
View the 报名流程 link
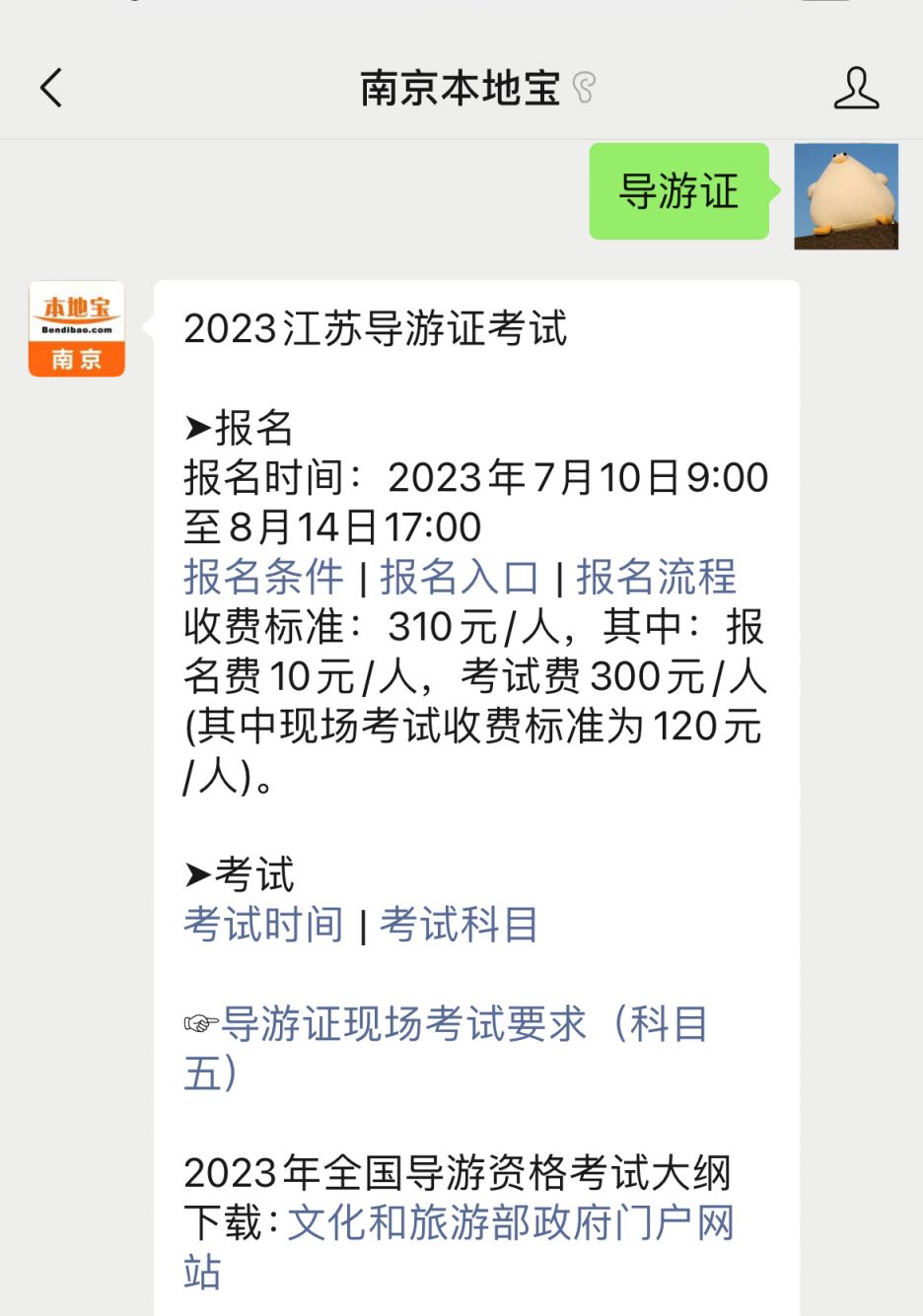pos(656,577)
